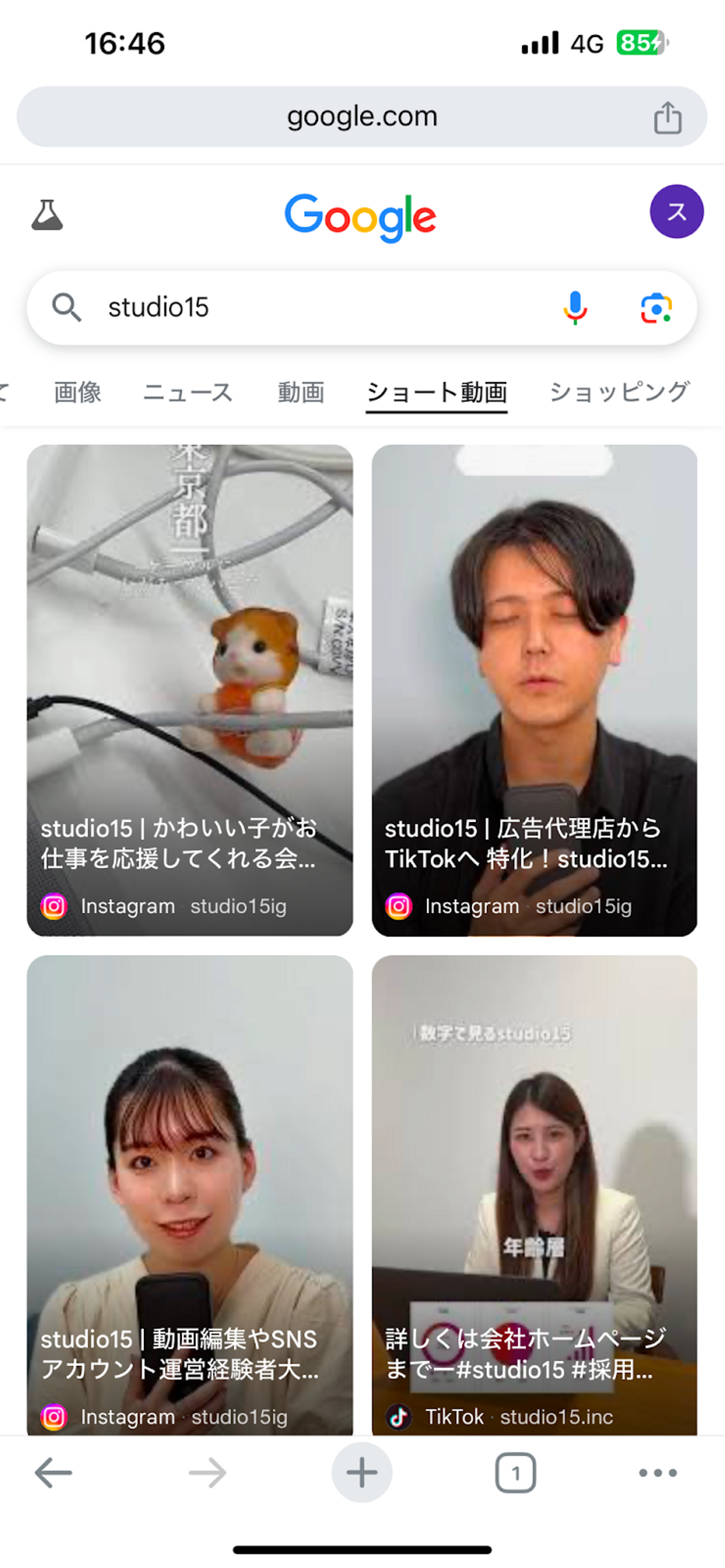
Task: Open the Google account profile avatar
Action: [676, 211]
